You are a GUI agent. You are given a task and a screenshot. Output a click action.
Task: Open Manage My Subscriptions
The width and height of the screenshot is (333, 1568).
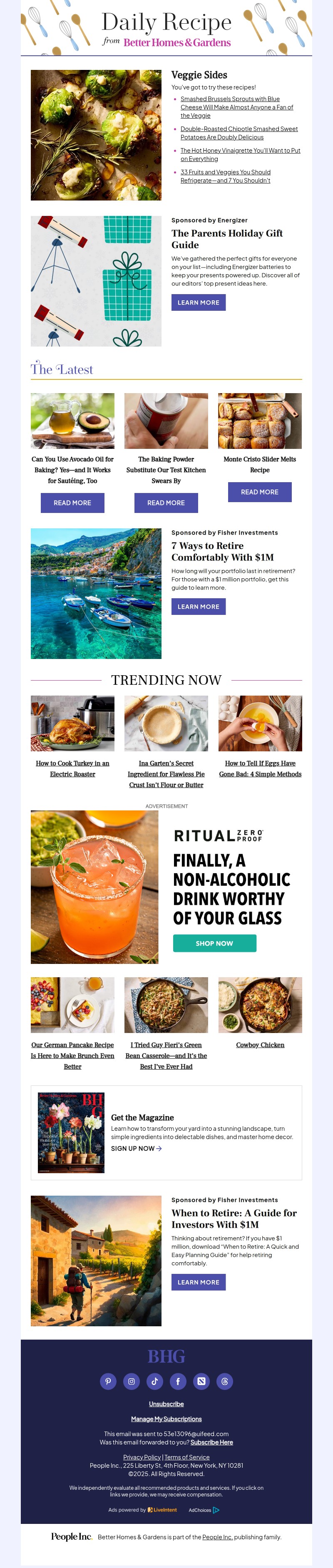point(166,1418)
